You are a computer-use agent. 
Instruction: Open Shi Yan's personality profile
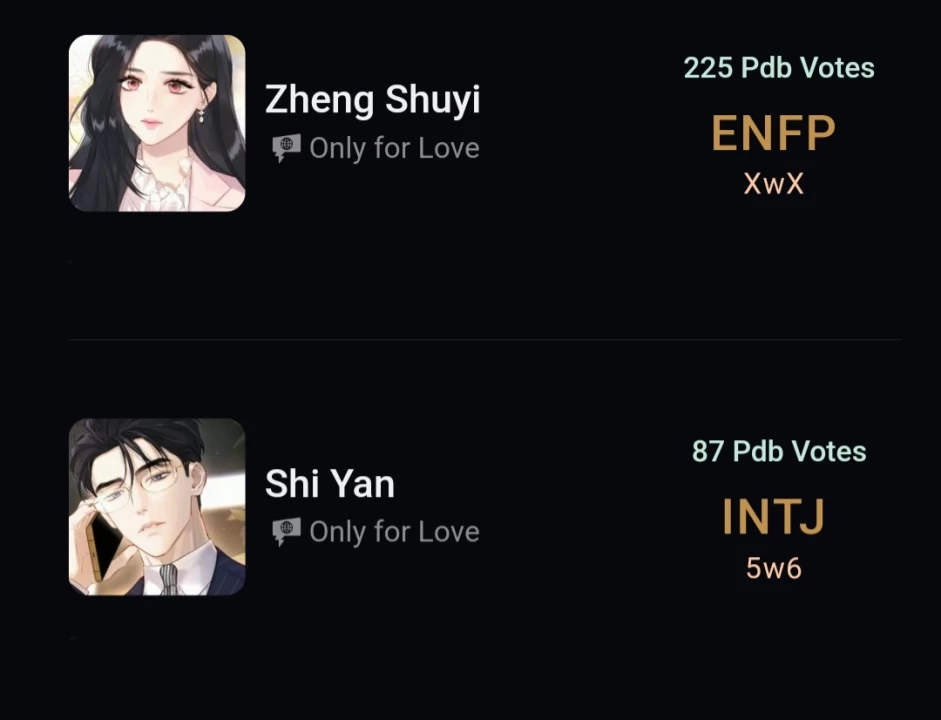point(330,484)
